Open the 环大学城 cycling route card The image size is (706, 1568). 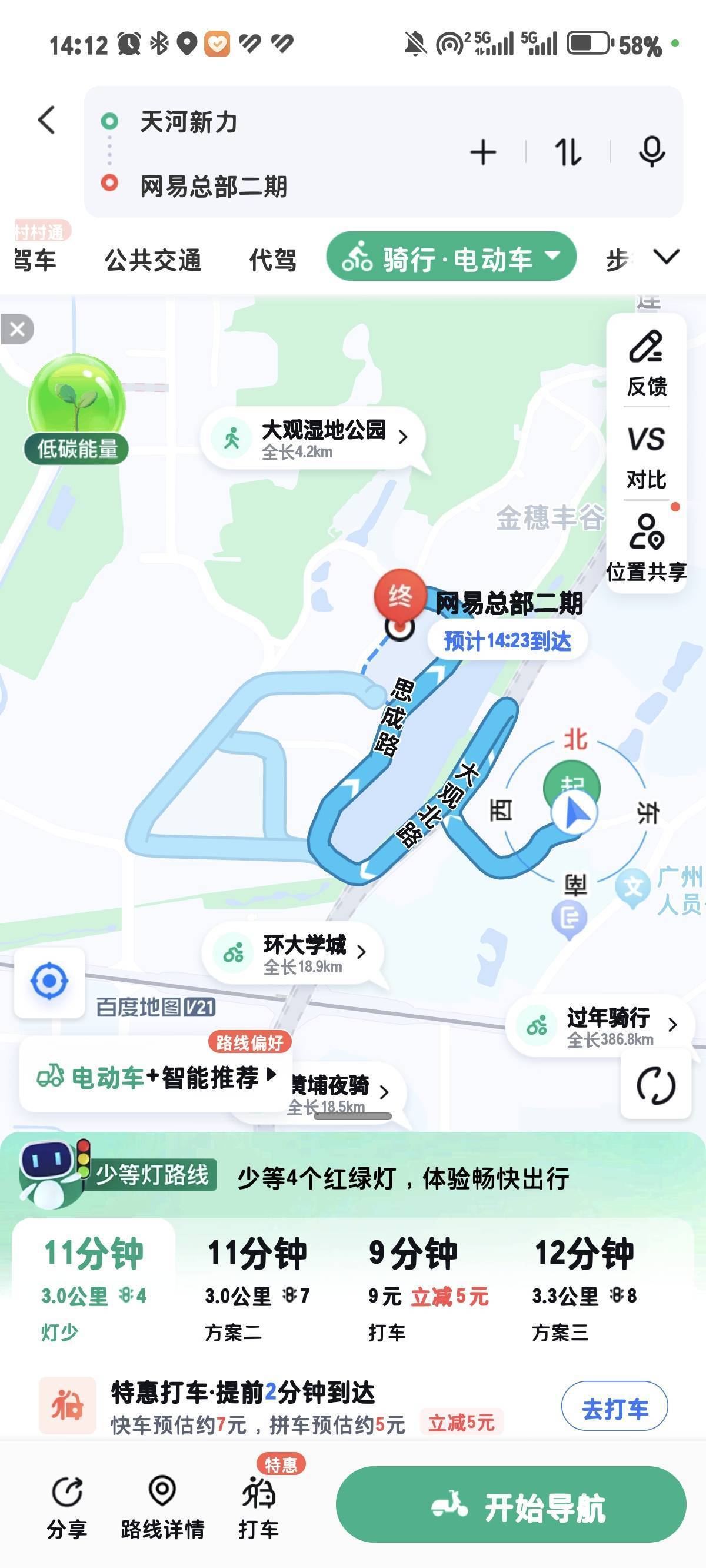click(x=293, y=953)
